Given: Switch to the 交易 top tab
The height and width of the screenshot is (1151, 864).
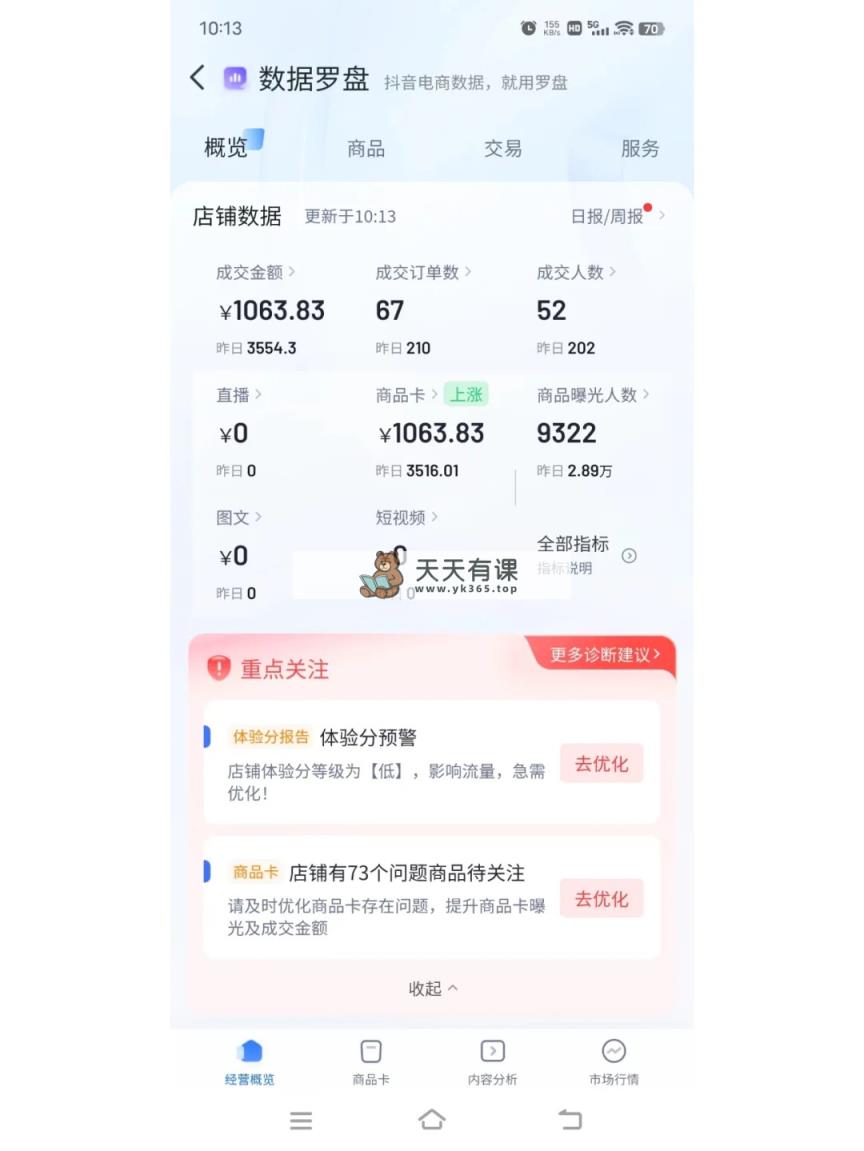Looking at the screenshot, I should tap(503, 149).
